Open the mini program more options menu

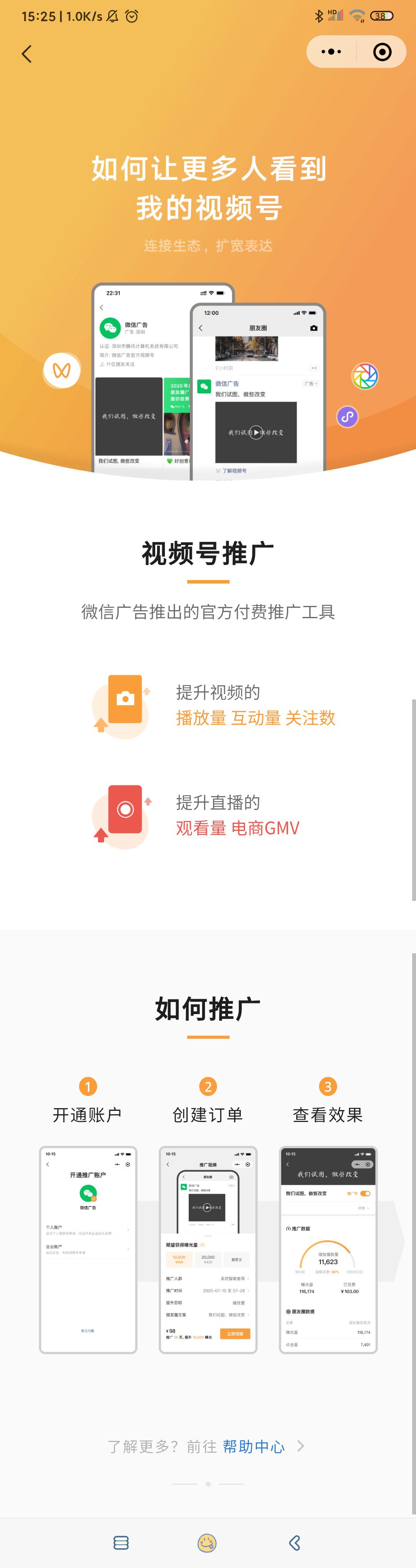pos(331,52)
